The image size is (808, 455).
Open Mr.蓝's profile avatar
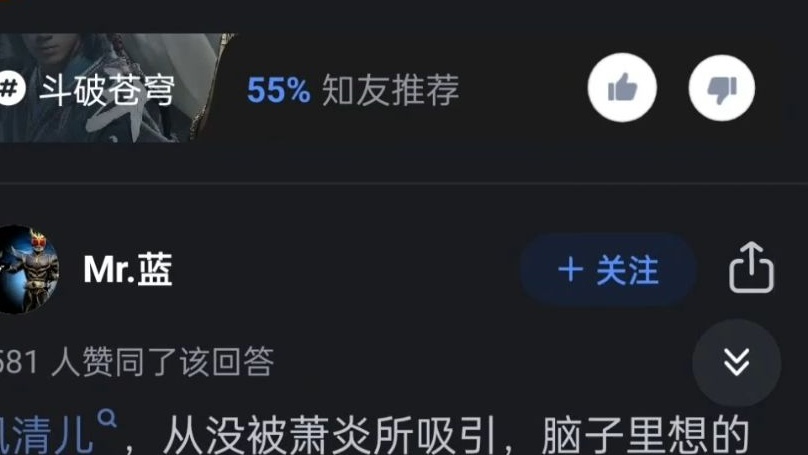[x=27, y=270]
